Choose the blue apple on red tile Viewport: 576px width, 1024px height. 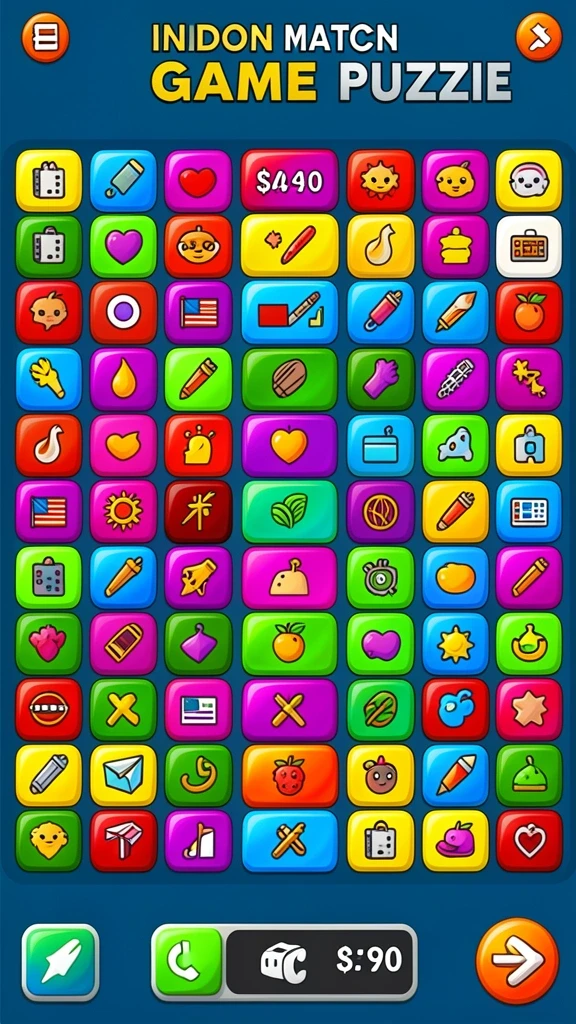point(455,710)
